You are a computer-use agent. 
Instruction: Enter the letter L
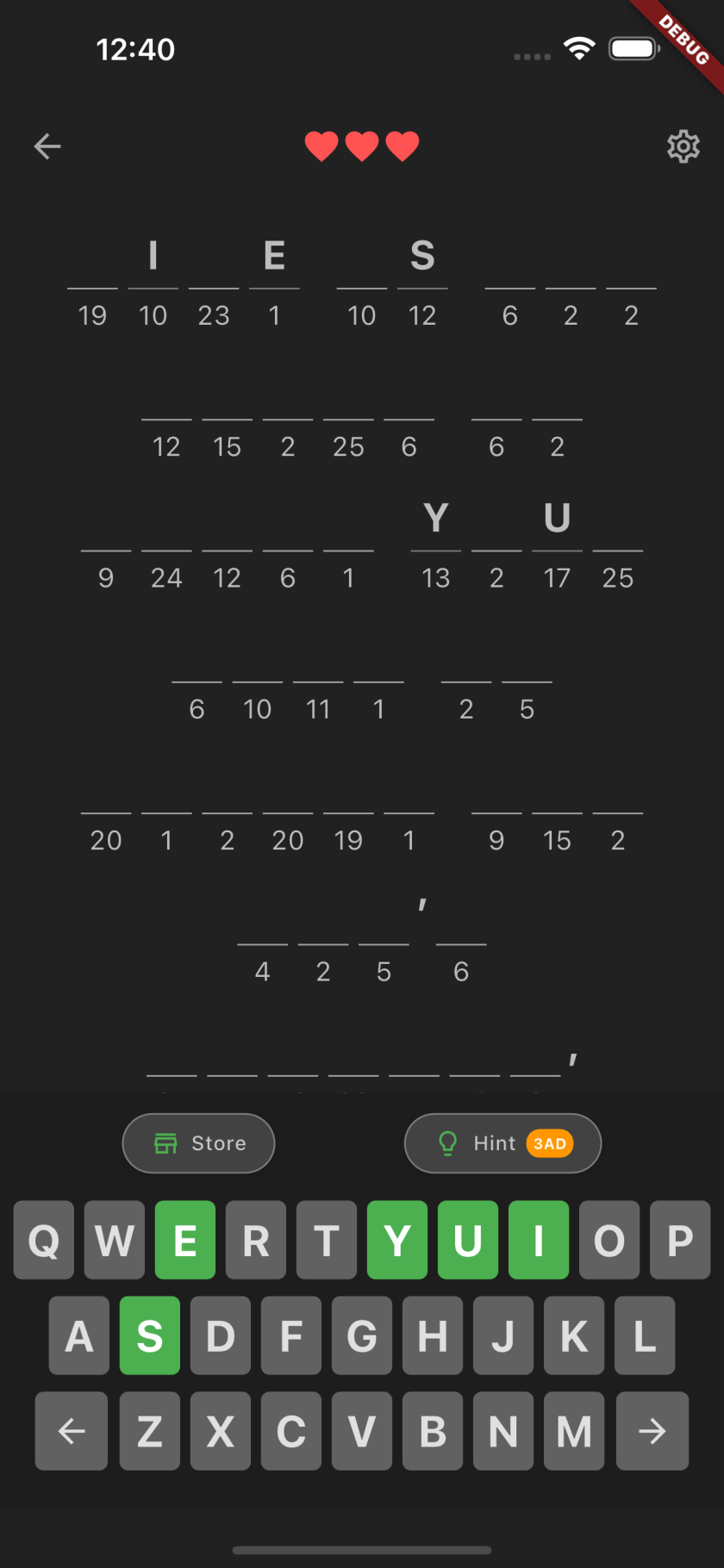[645, 1335]
